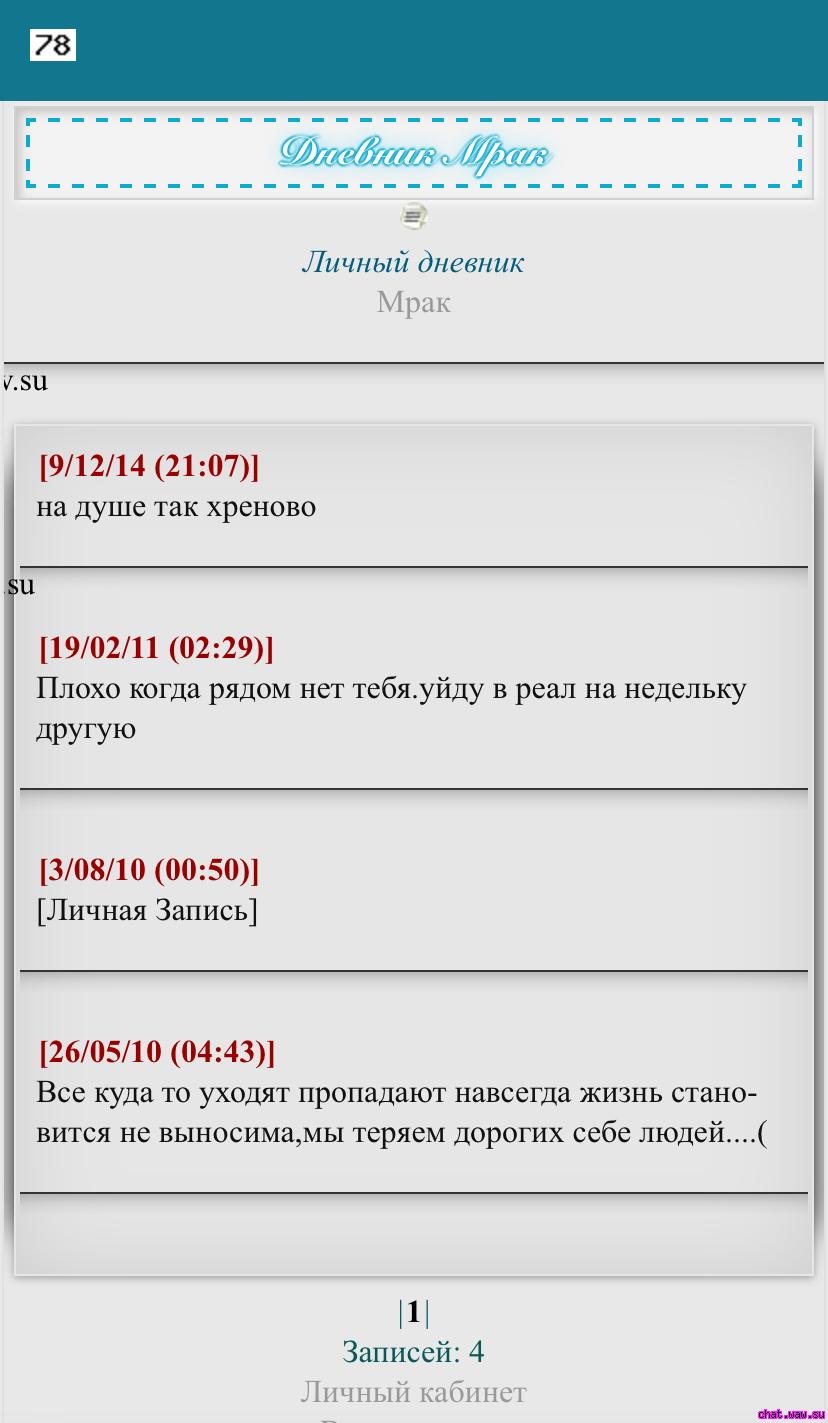Open the Мрак profile link
828x1423 pixels.
413,302
